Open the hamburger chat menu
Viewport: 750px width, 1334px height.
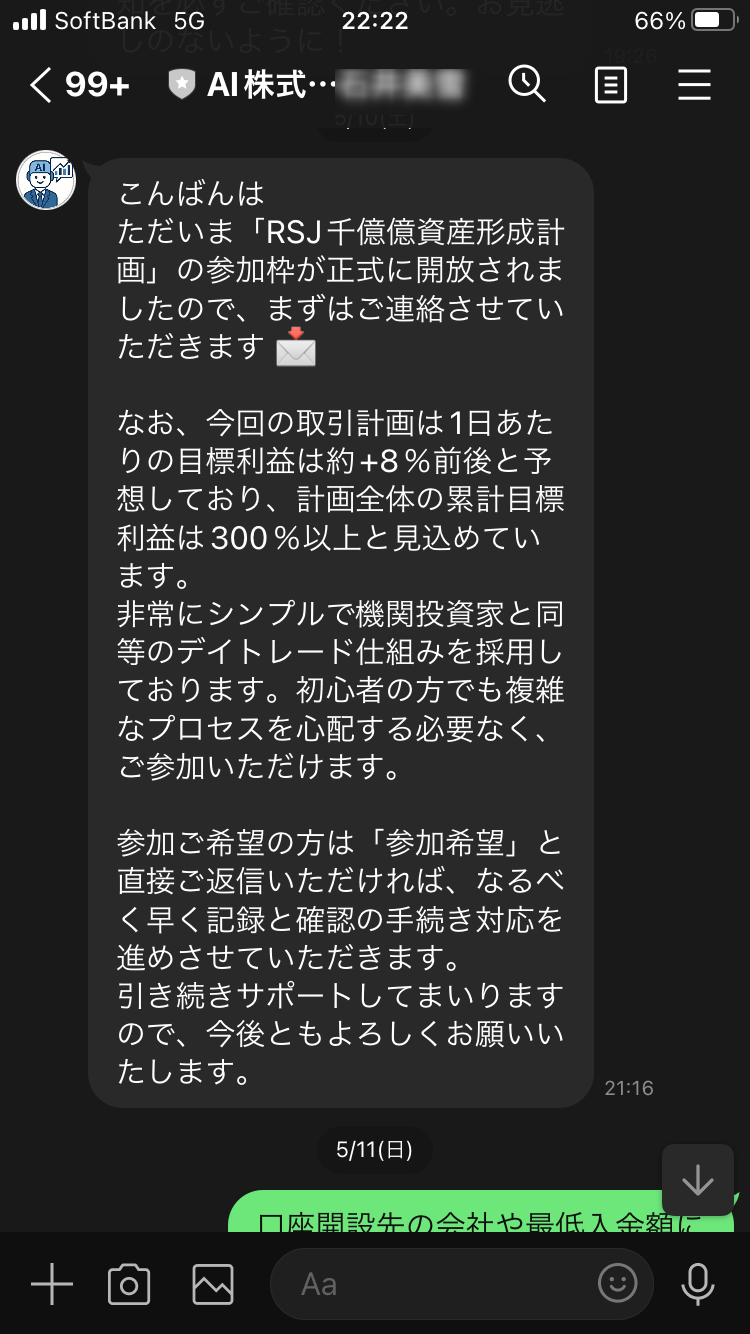point(694,86)
